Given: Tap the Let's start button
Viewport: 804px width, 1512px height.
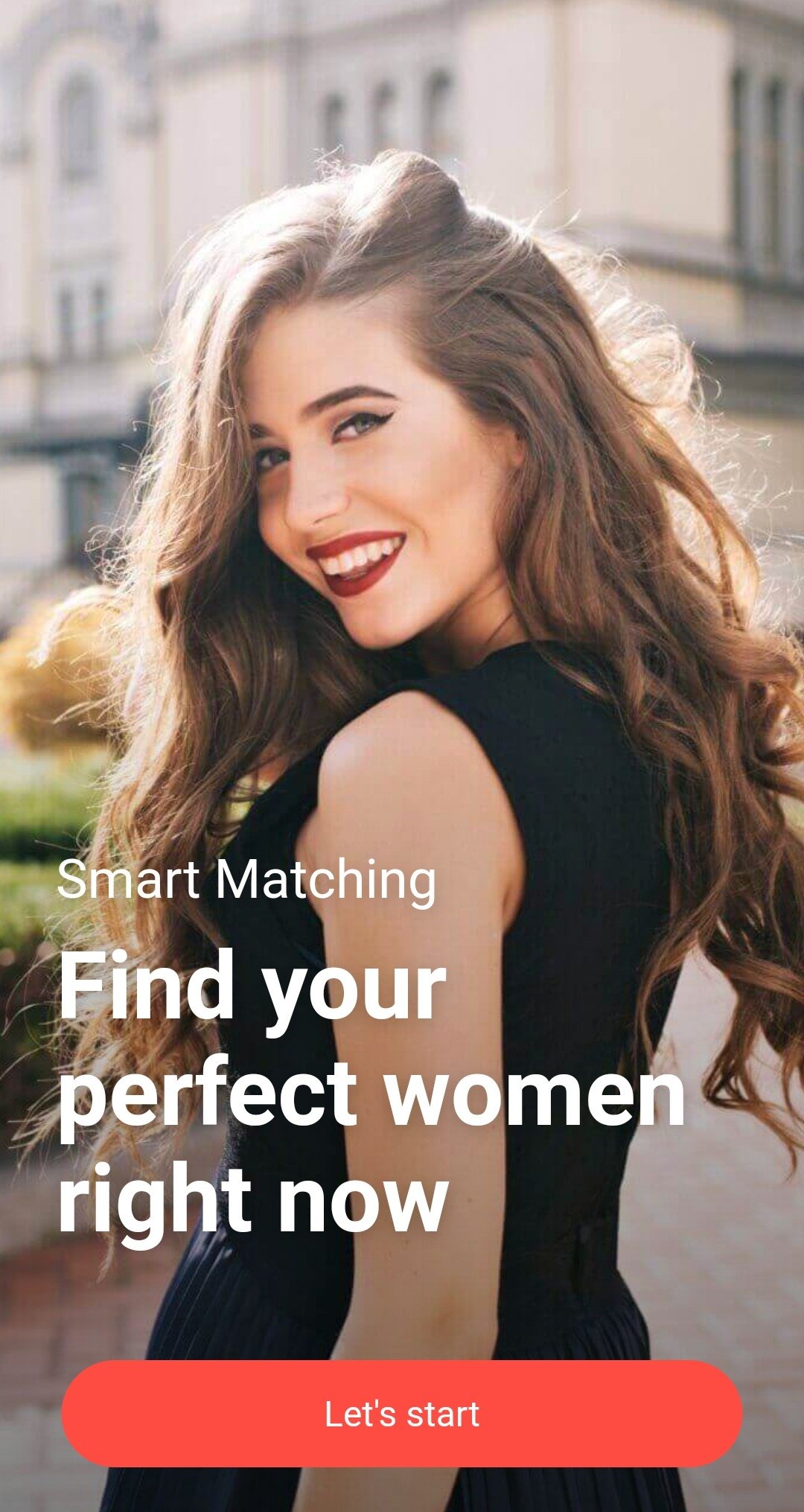Looking at the screenshot, I should 402,1413.
